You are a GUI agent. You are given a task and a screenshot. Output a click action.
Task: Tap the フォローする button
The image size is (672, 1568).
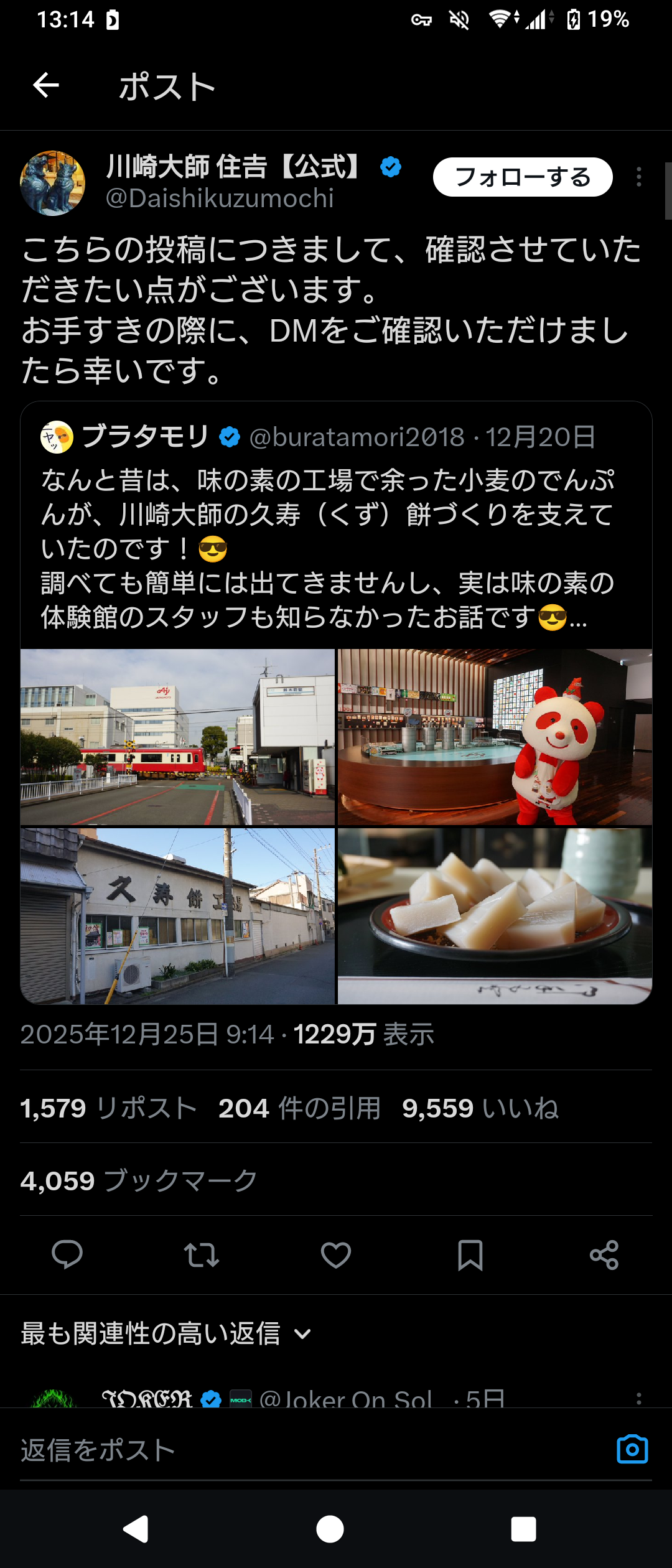pos(523,177)
